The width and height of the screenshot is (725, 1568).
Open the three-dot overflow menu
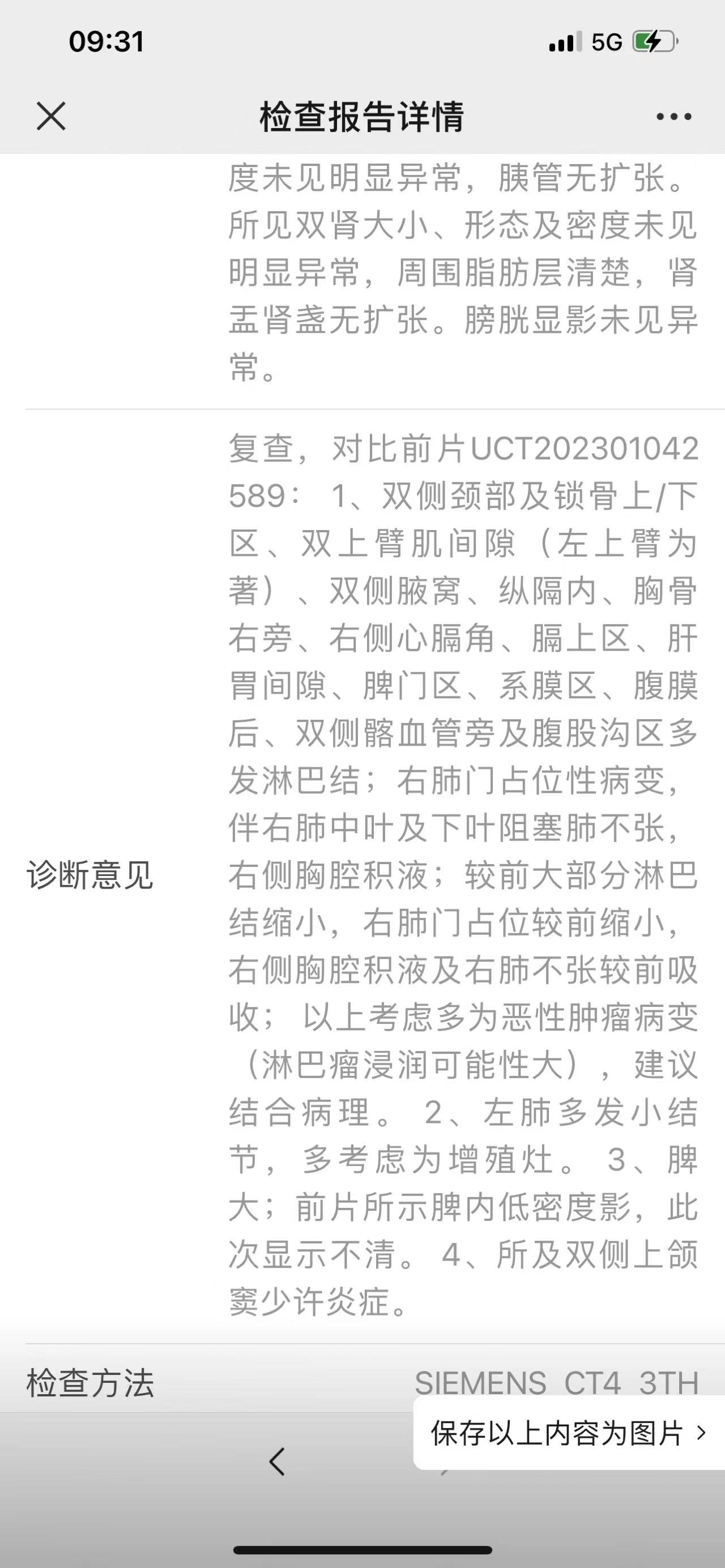click(674, 117)
